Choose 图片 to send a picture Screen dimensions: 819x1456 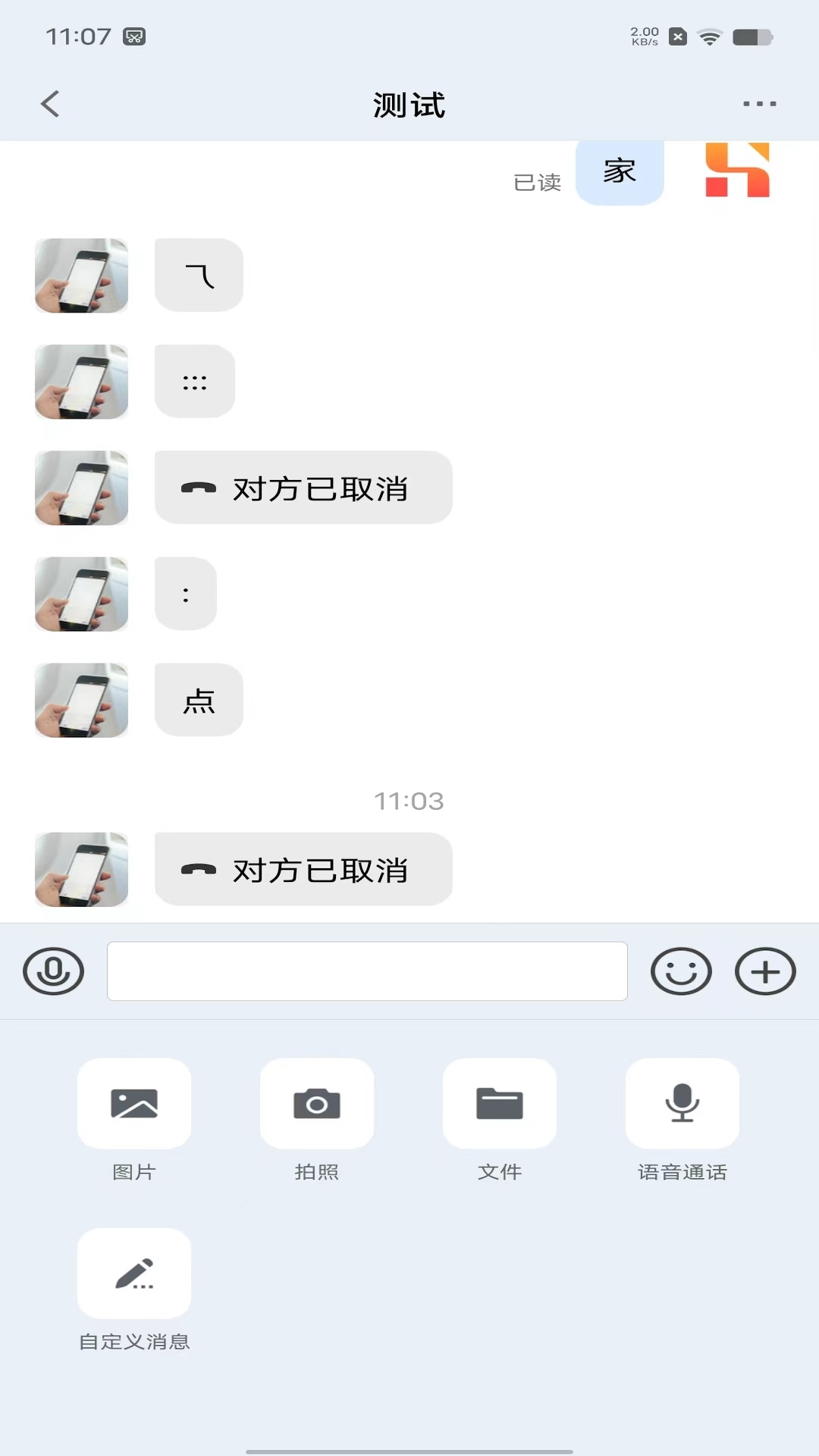pyautogui.click(x=134, y=1103)
